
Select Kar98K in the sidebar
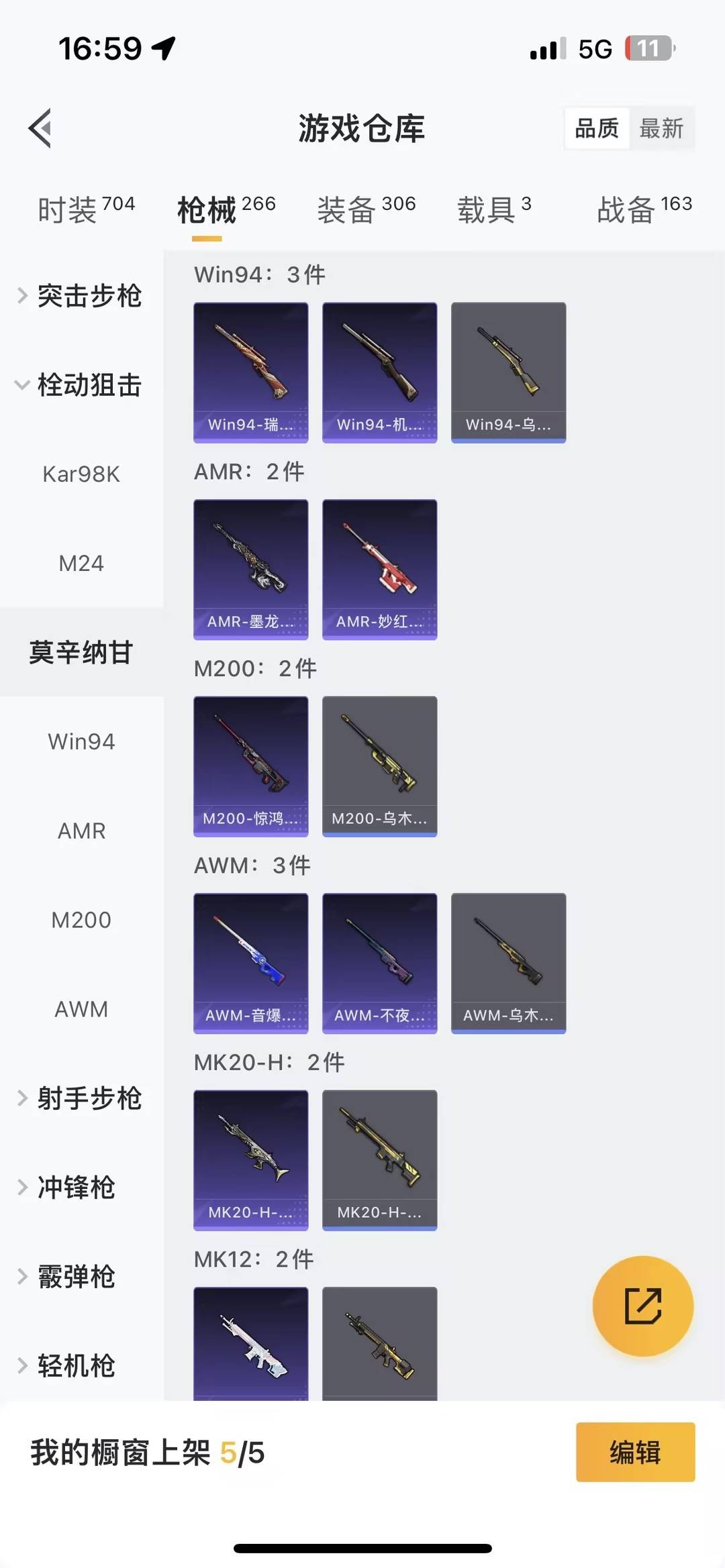click(81, 474)
